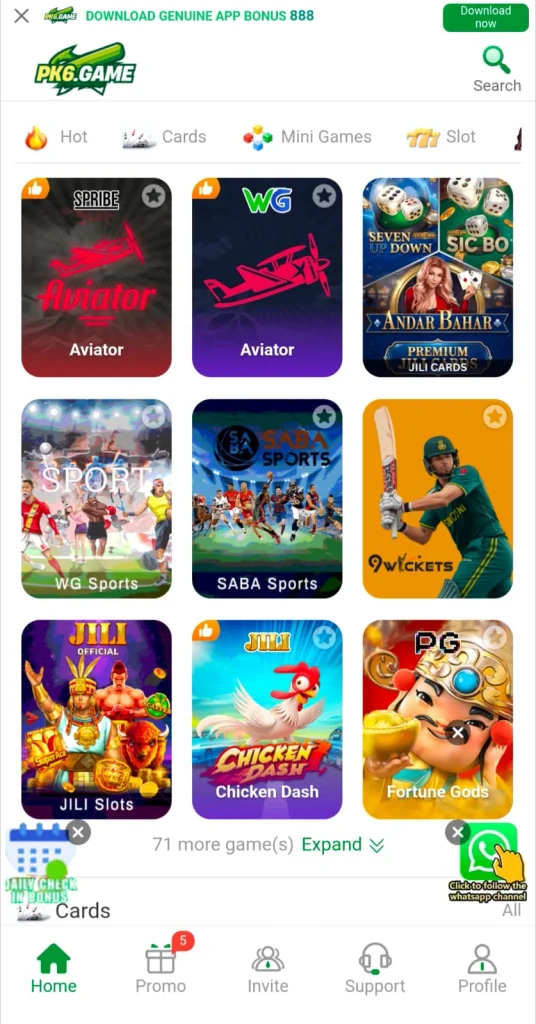Favorite the WG Aviator game star
The width and height of the screenshot is (536, 1024).
point(324,195)
